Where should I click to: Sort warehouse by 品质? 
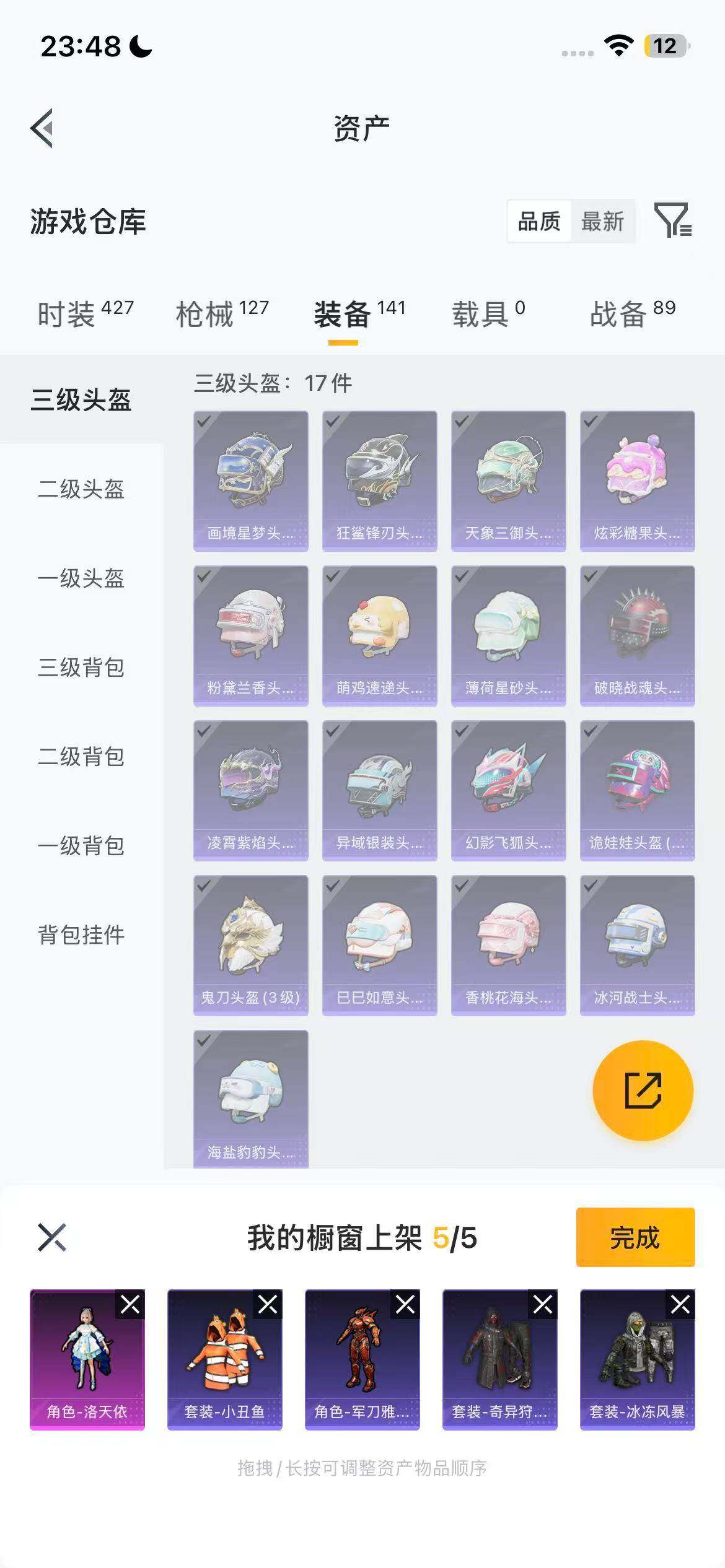point(539,221)
